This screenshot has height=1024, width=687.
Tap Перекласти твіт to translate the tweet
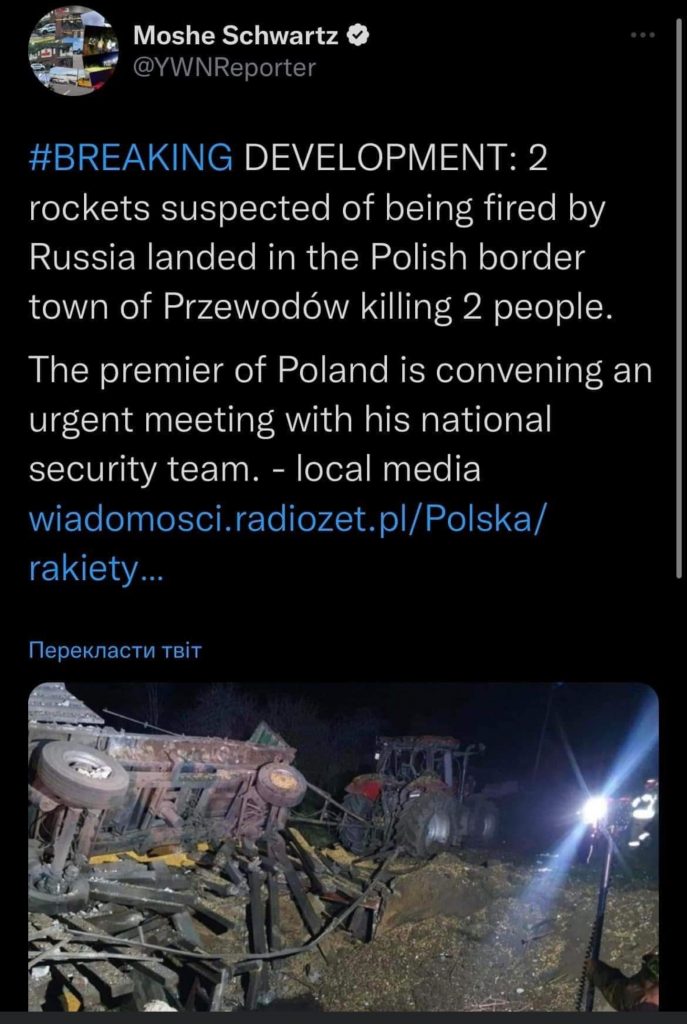click(x=115, y=652)
